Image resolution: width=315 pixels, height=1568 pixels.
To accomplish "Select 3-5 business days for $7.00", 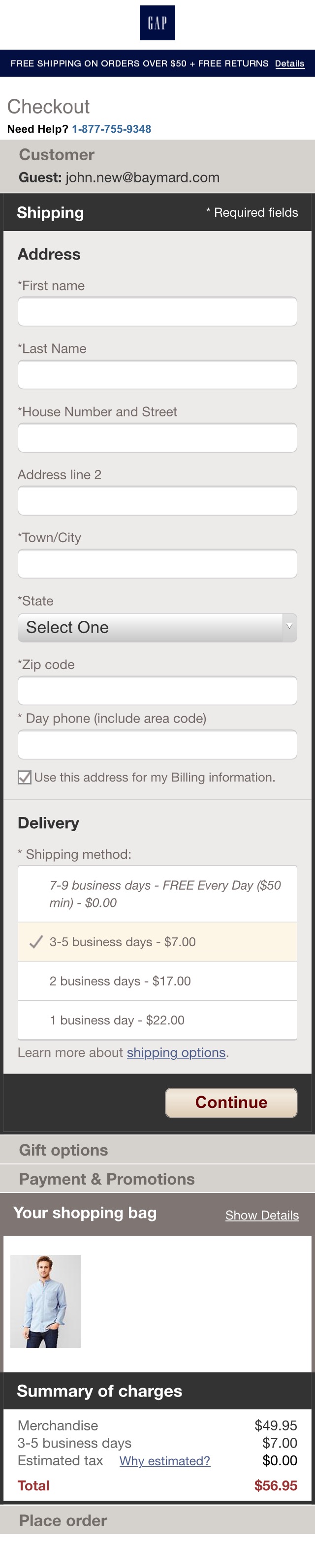I will (x=157, y=942).
